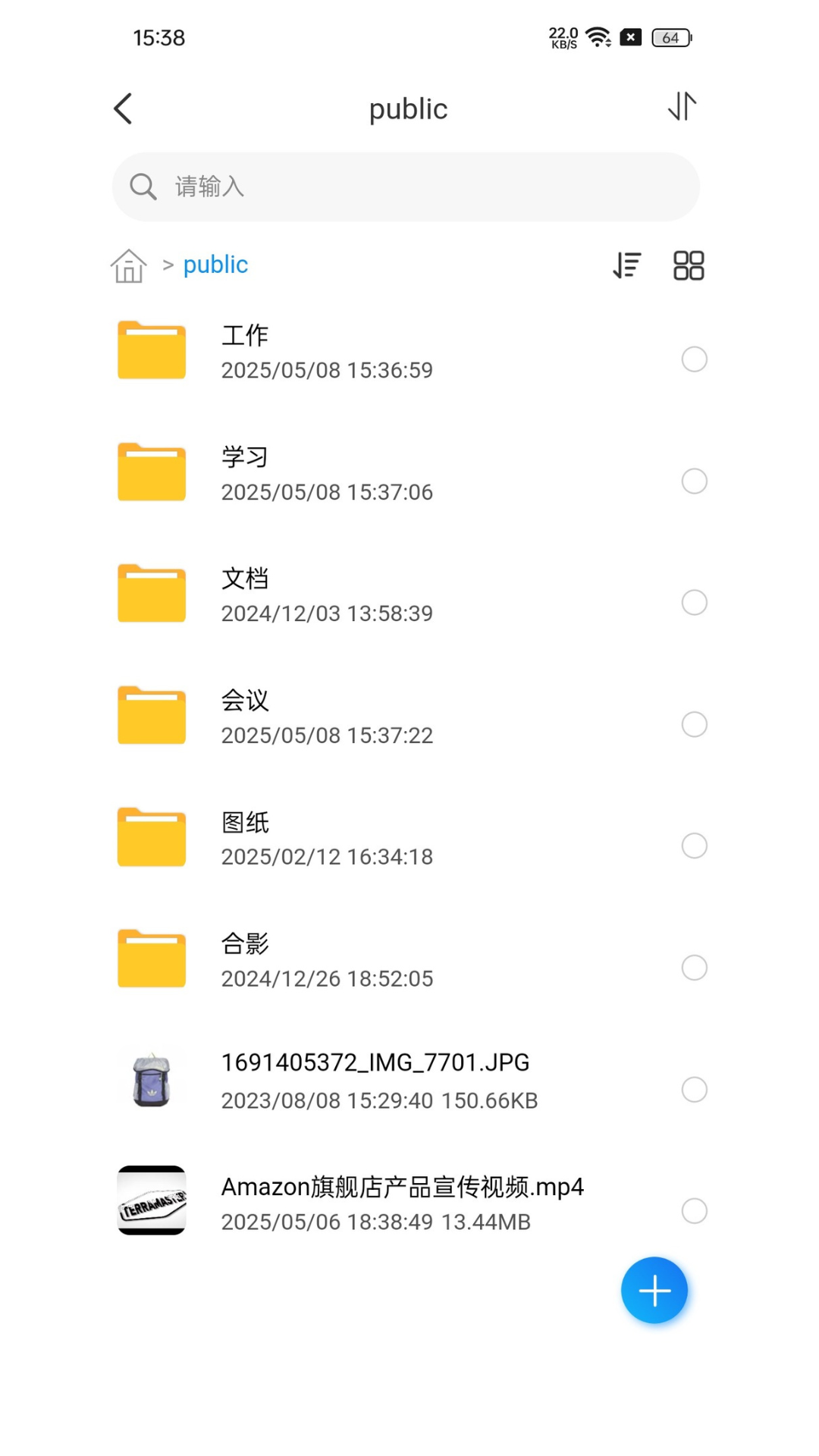
Task: Select the 工作 folder checkbox
Action: (x=694, y=359)
